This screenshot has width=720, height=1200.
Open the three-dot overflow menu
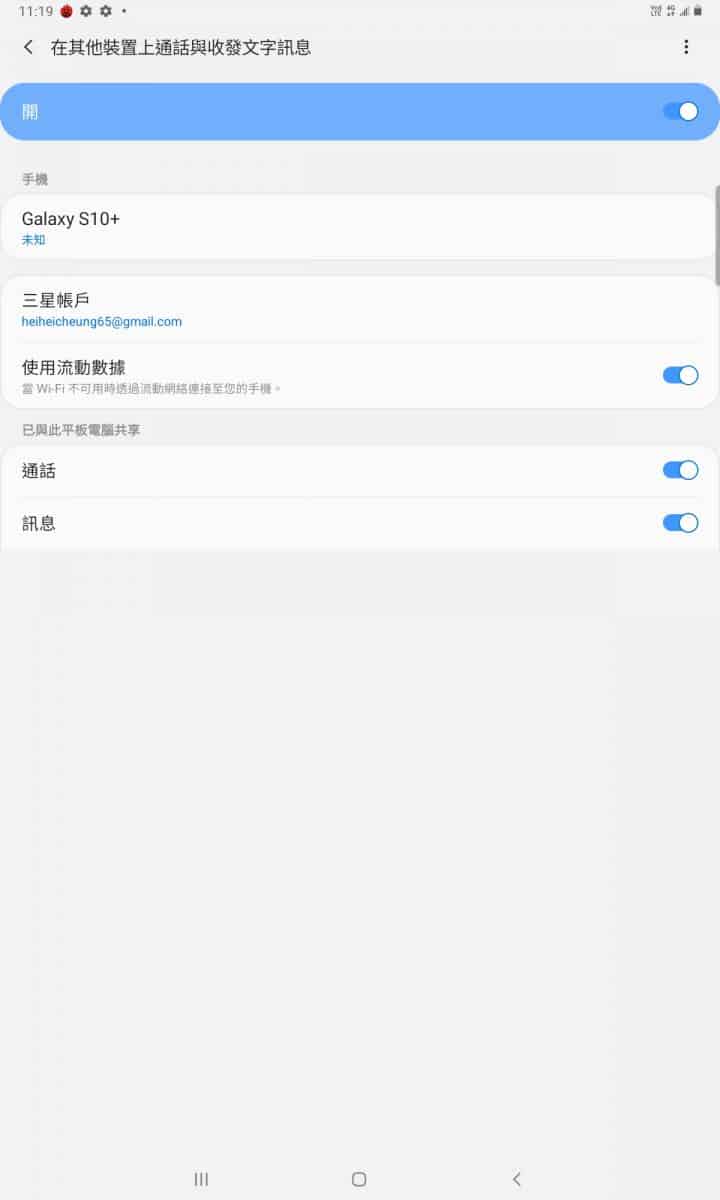click(x=686, y=47)
